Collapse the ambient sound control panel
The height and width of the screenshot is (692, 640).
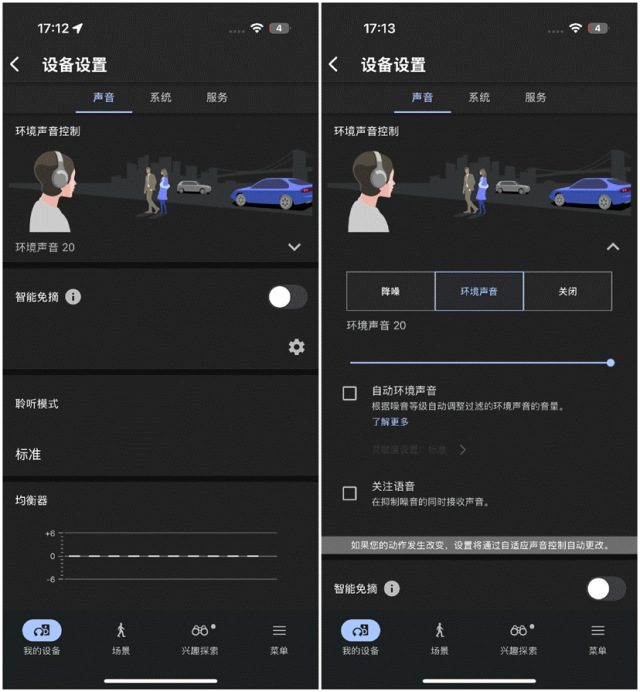[x=613, y=247]
